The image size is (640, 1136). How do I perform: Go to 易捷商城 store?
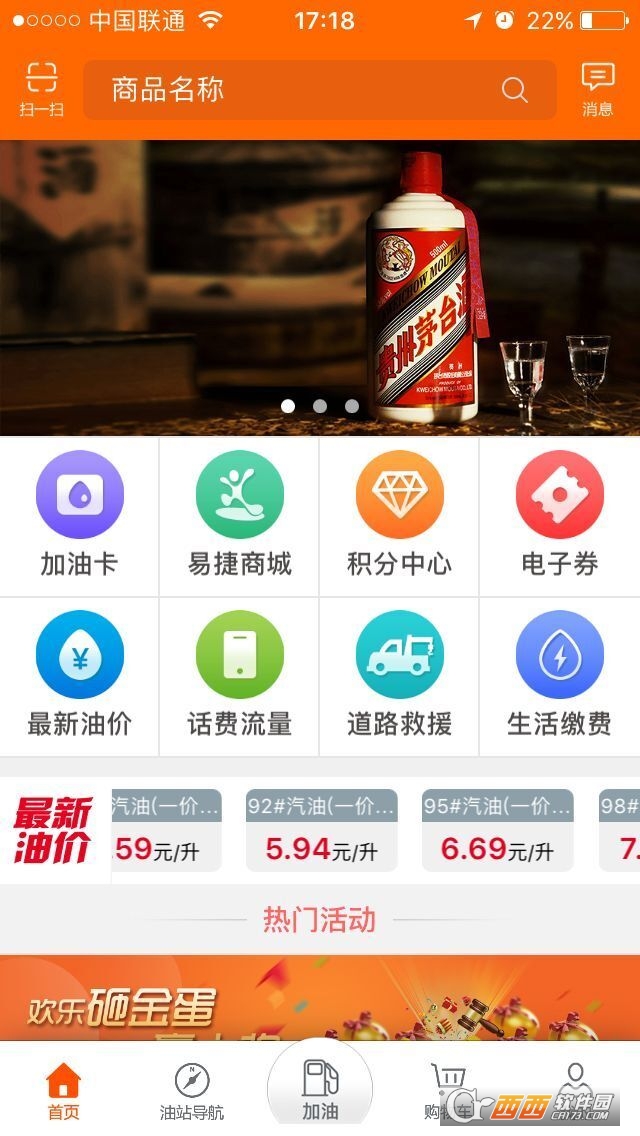[x=239, y=516]
